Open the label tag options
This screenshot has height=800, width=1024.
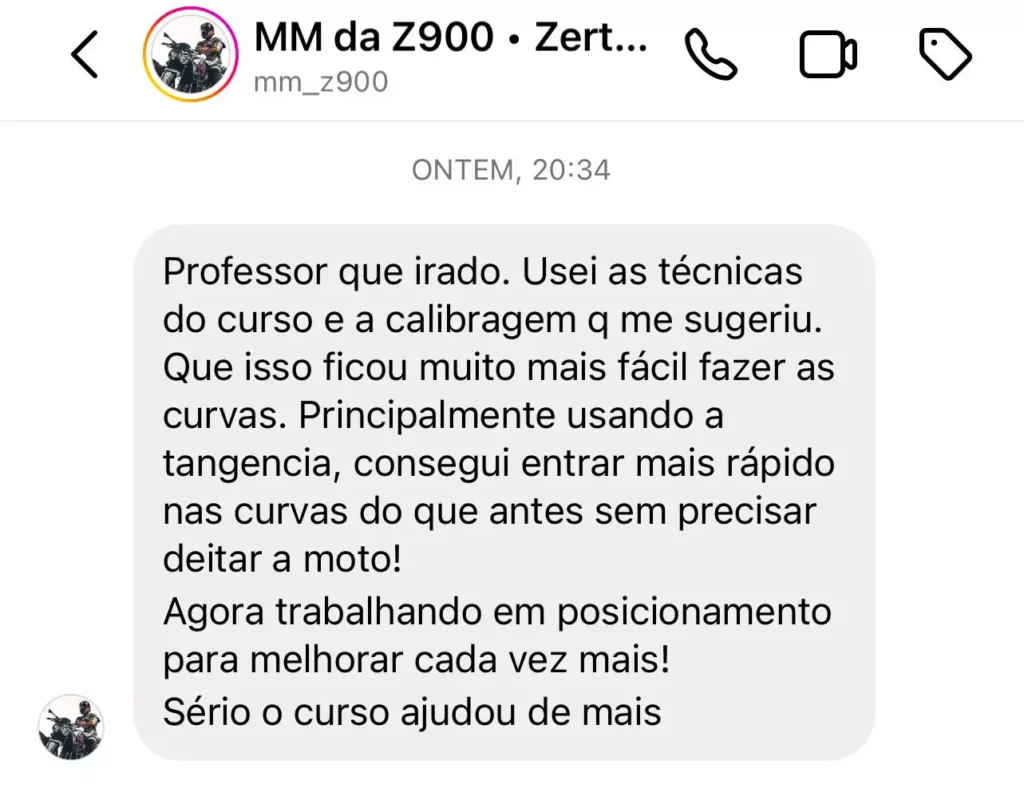coord(945,55)
